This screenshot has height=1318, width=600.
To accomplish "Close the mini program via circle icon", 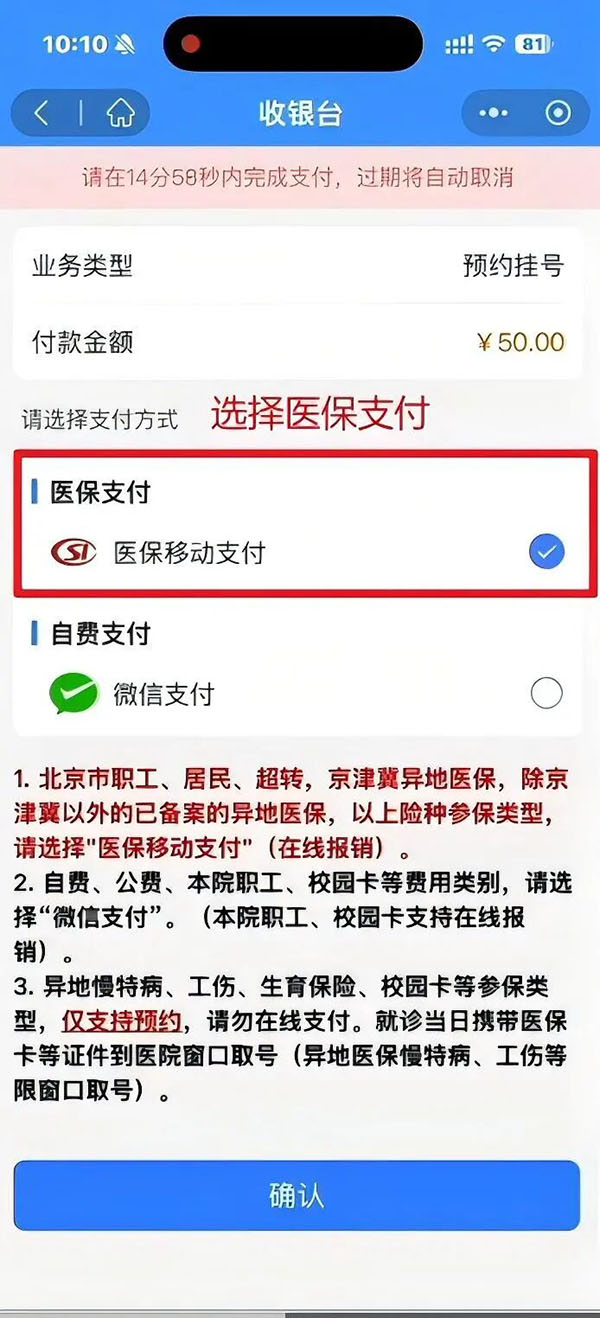I will coord(558,113).
